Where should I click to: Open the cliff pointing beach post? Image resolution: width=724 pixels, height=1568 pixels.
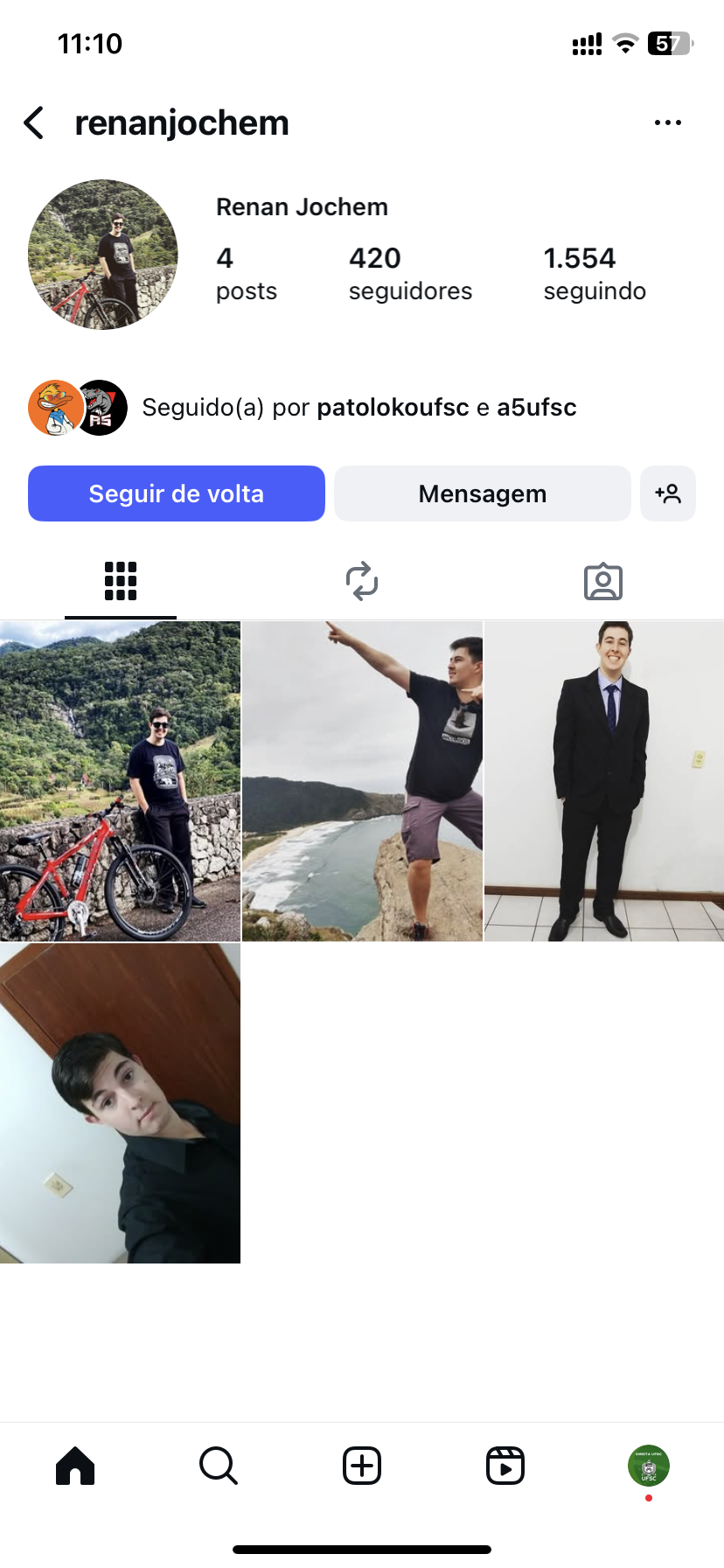click(x=362, y=781)
